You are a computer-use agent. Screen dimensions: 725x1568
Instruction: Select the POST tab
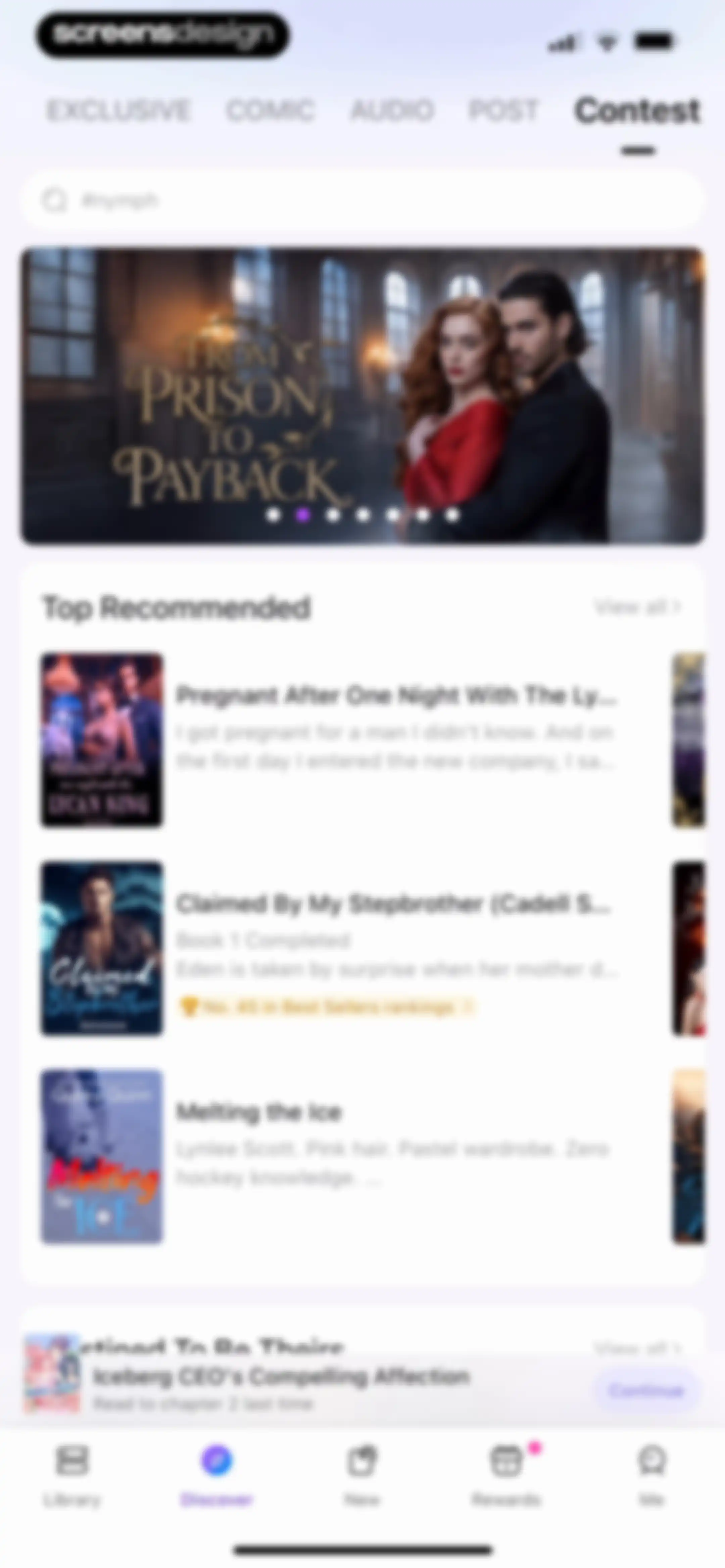click(x=503, y=111)
